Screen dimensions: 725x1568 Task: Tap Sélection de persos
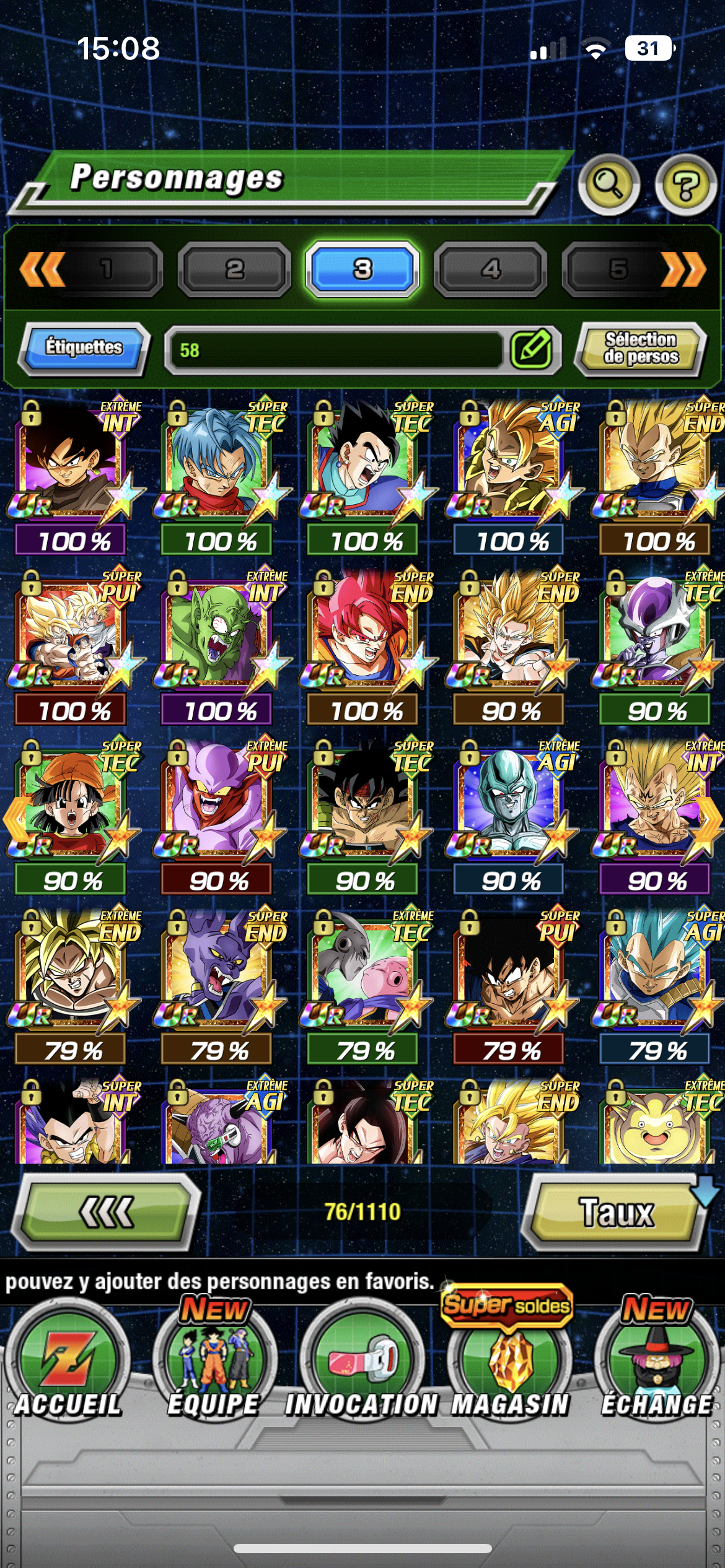(x=641, y=347)
